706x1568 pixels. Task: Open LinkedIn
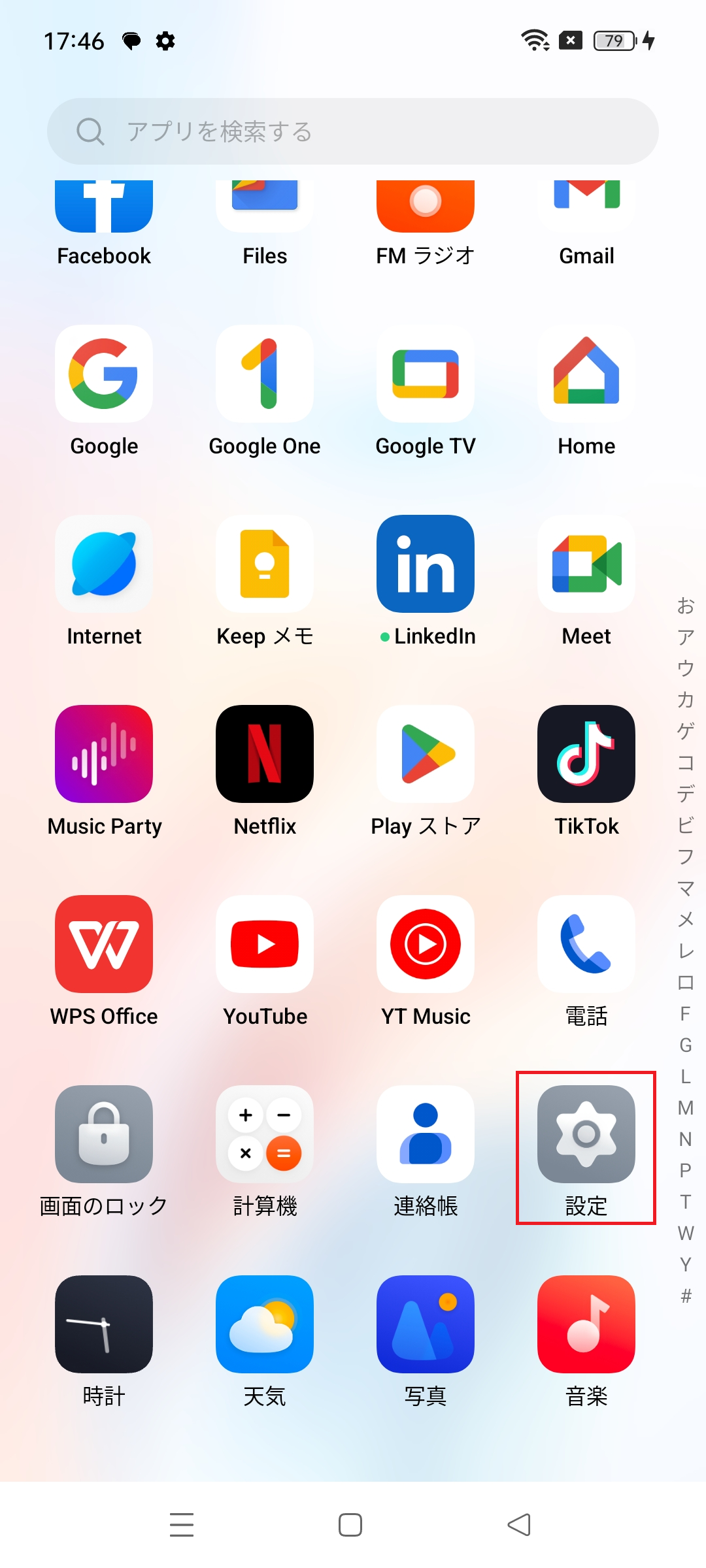426,564
